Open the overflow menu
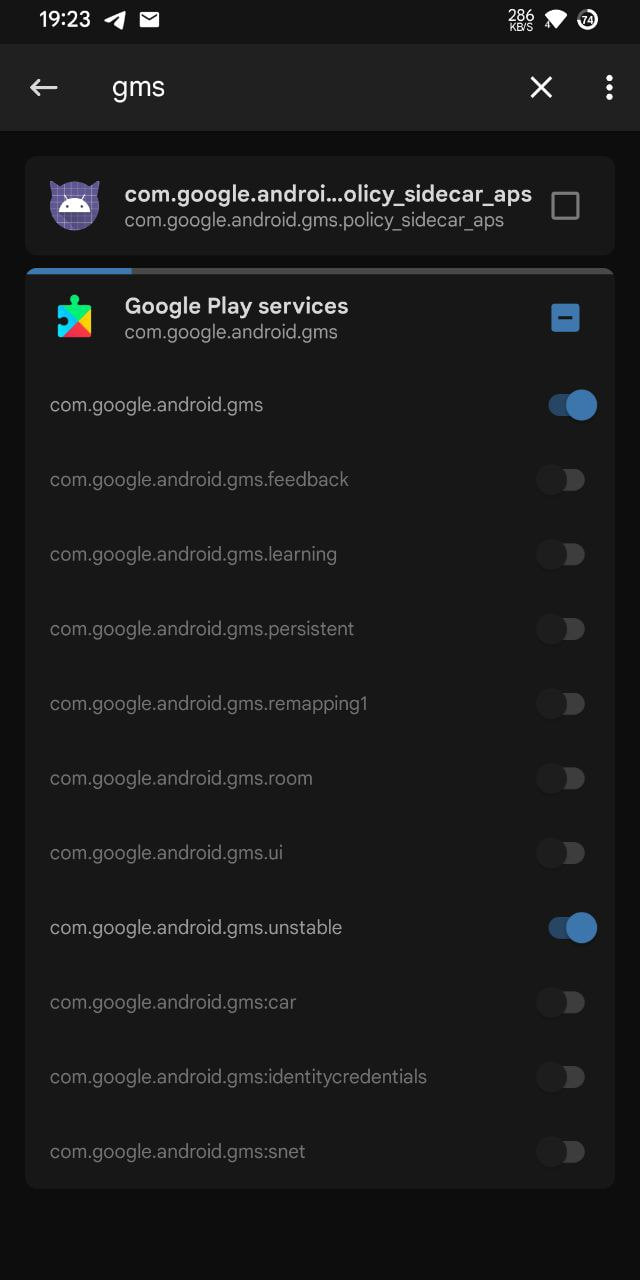 coord(609,88)
